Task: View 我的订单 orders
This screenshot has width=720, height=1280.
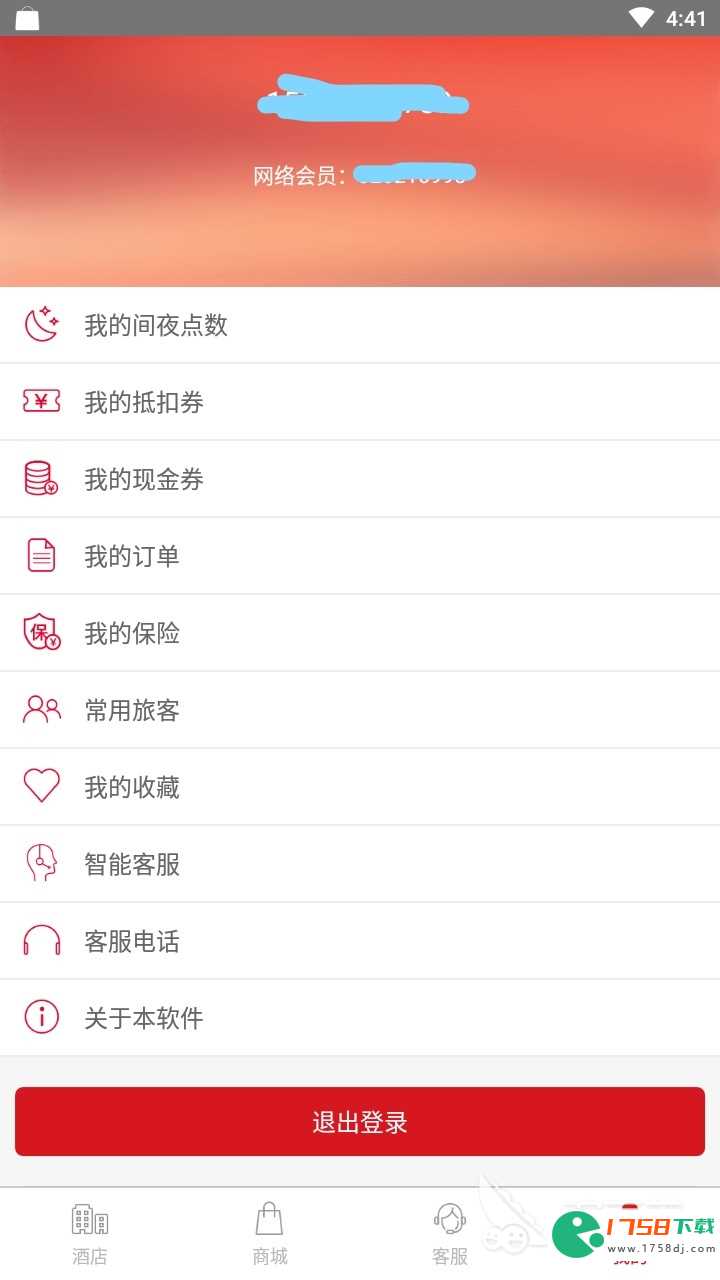Action: [x=360, y=556]
